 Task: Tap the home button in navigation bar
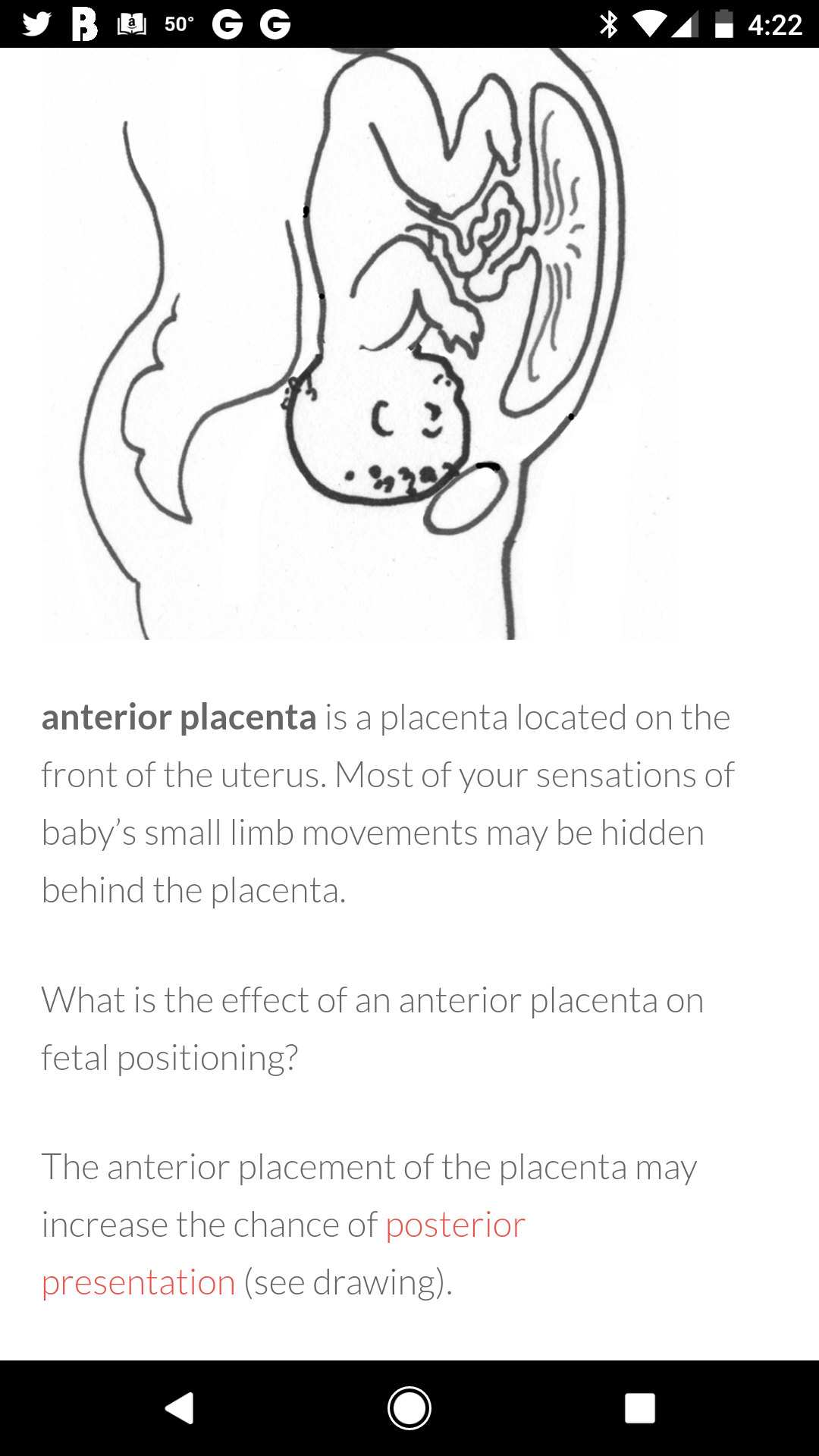point(409,1408)
